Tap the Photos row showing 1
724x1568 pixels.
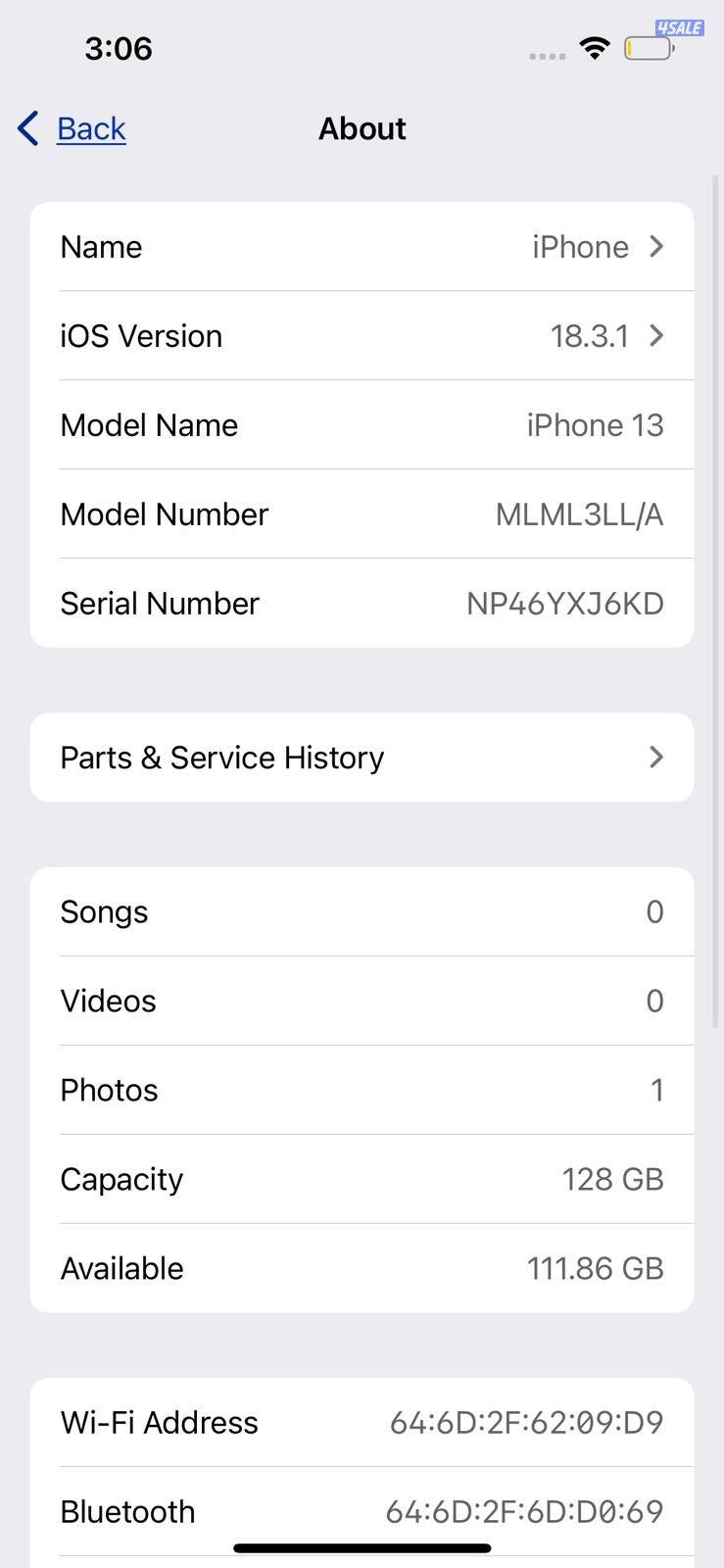362,1089
